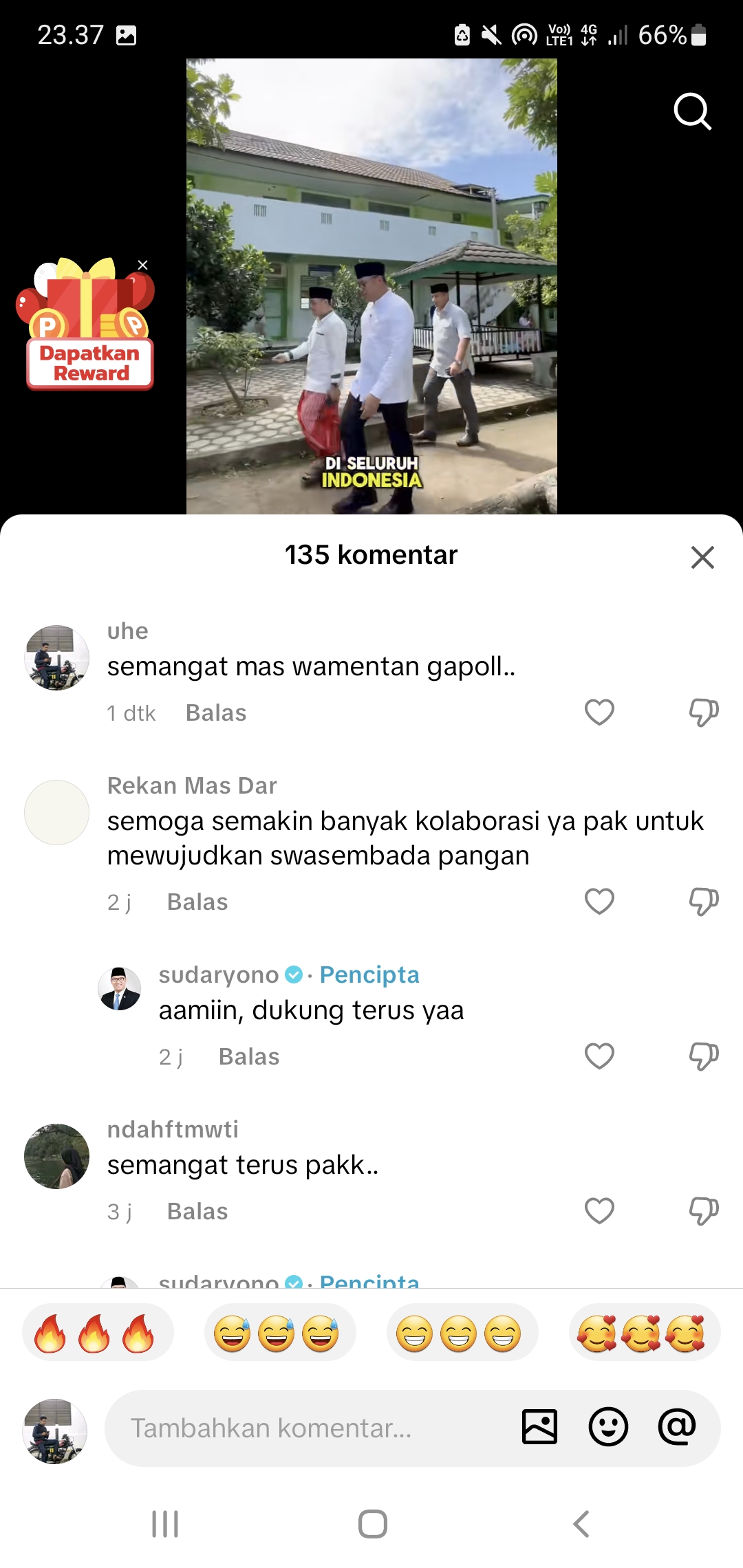
Task: Reply to ndahftmwti's comment via Balas
Action: pyautogui.click(x=197, y=1212)
